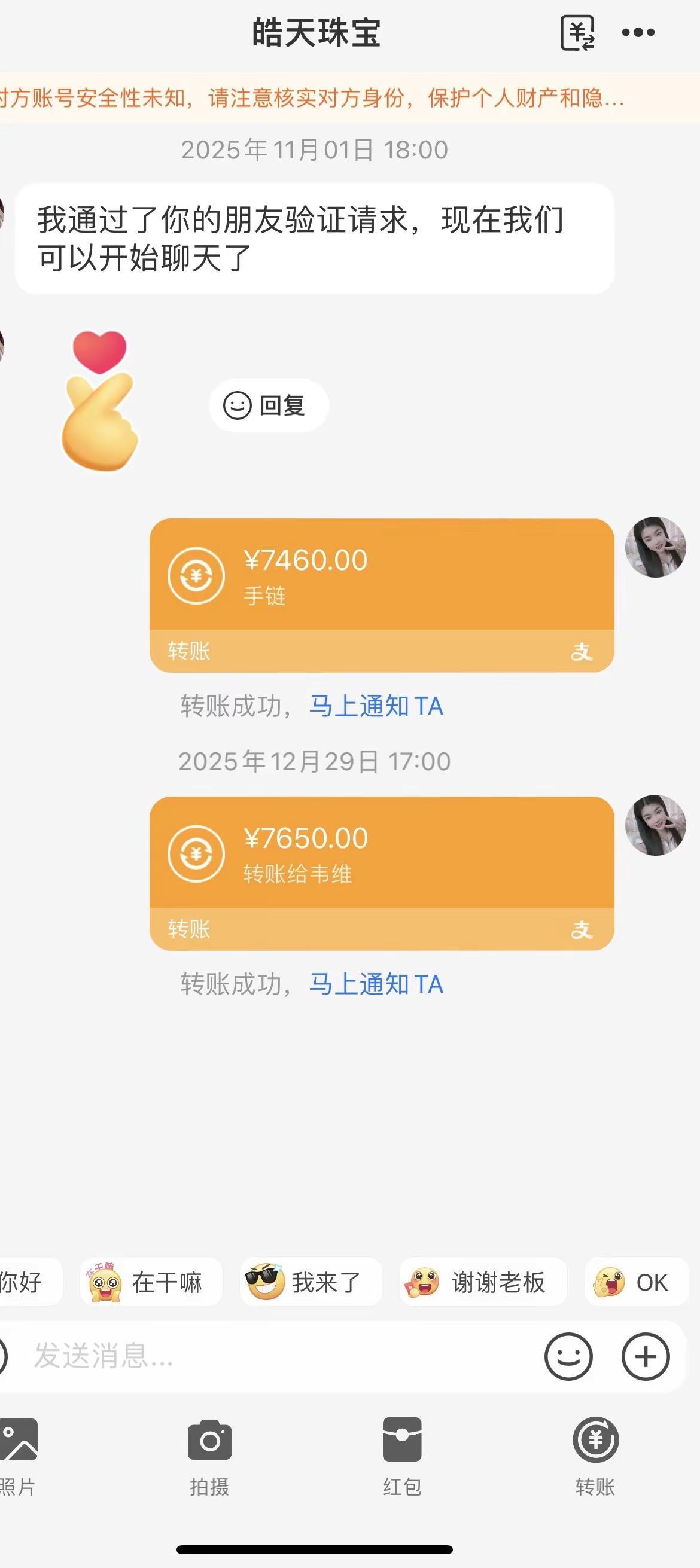Send the 谢谢老板 quick reply
Image resolution: width=700 pixels, height=1568 pixels.
coord(482,1283)
